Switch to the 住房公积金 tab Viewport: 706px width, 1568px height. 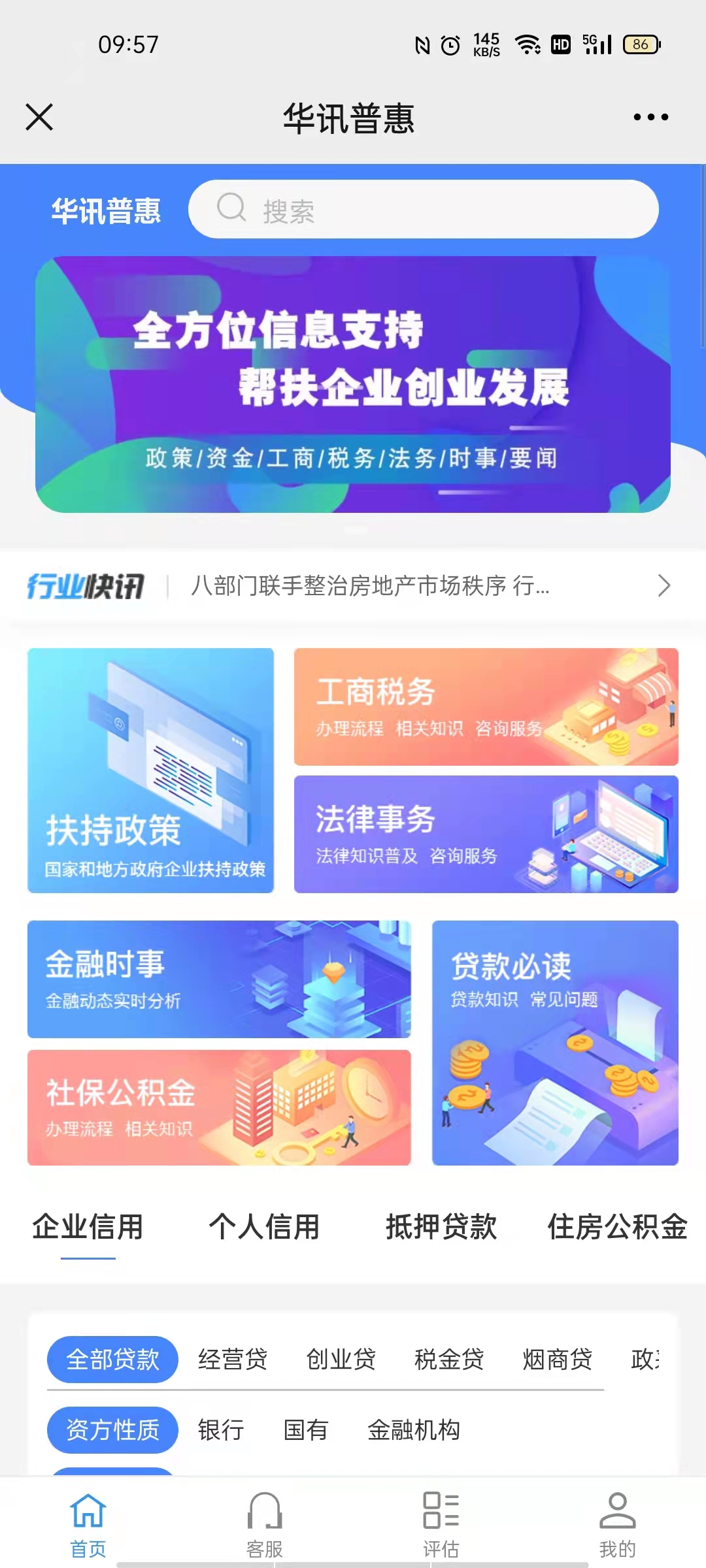click(617, 1226)
